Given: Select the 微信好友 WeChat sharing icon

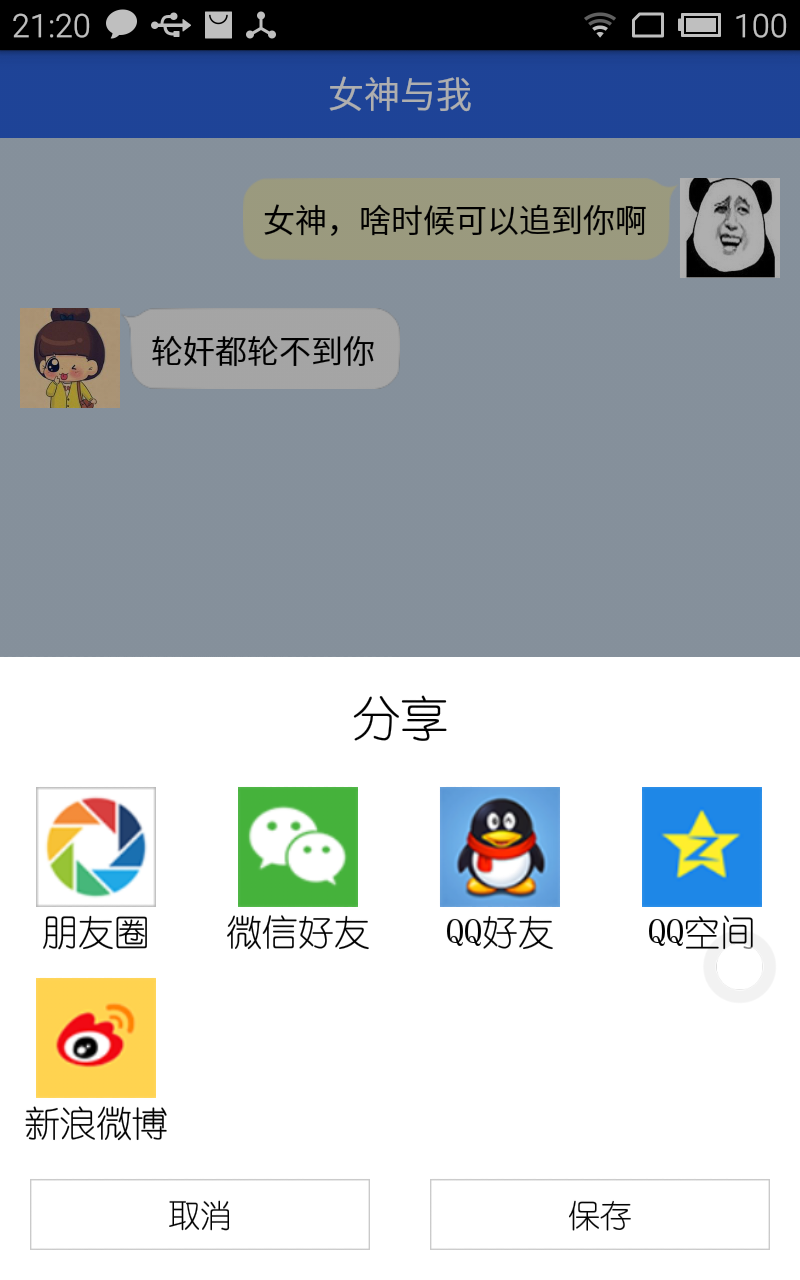Looking at the screenshot, I should pos(297,846).
